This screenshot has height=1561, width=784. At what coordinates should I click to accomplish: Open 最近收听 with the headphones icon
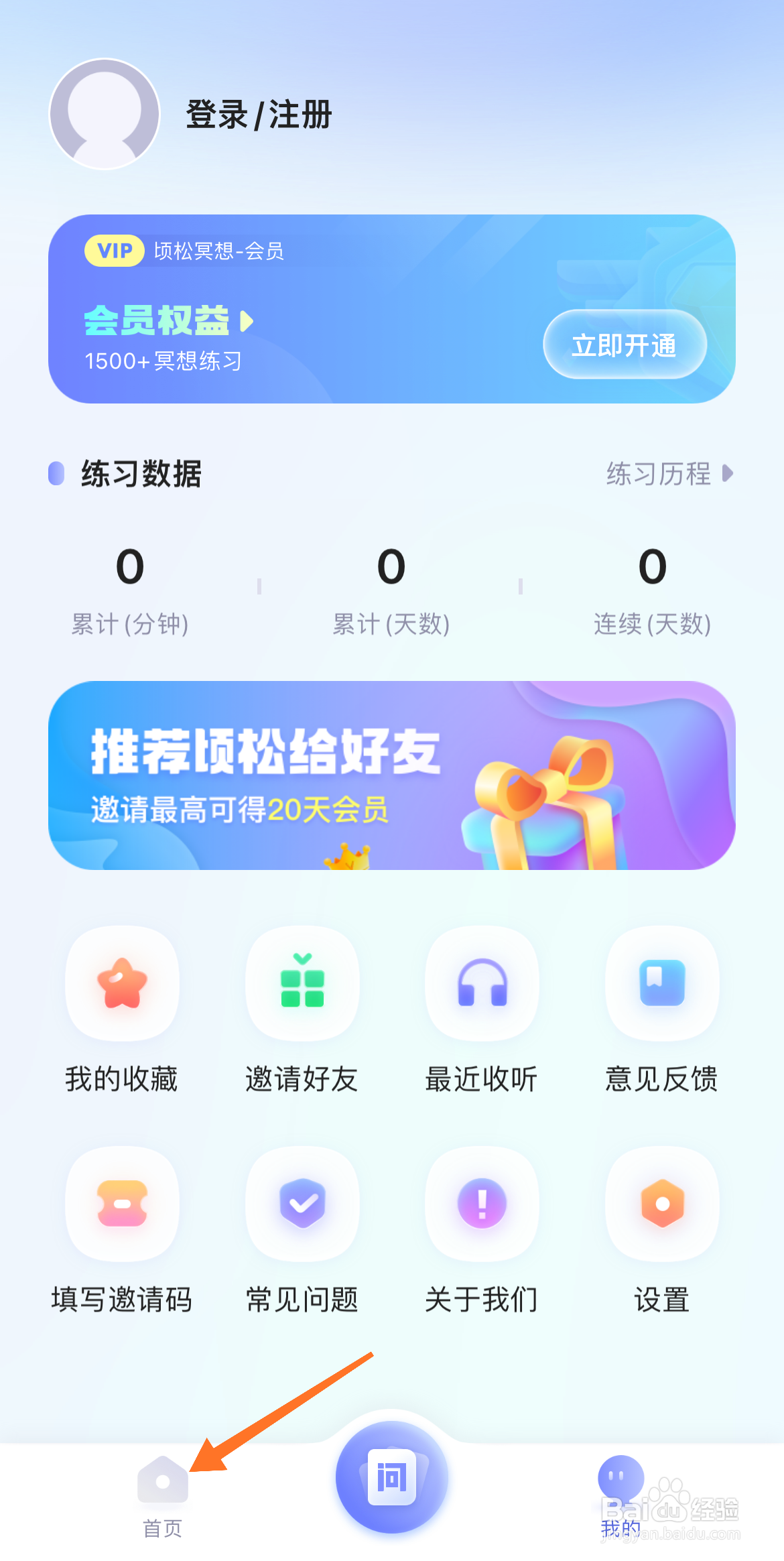pos(482,984)
